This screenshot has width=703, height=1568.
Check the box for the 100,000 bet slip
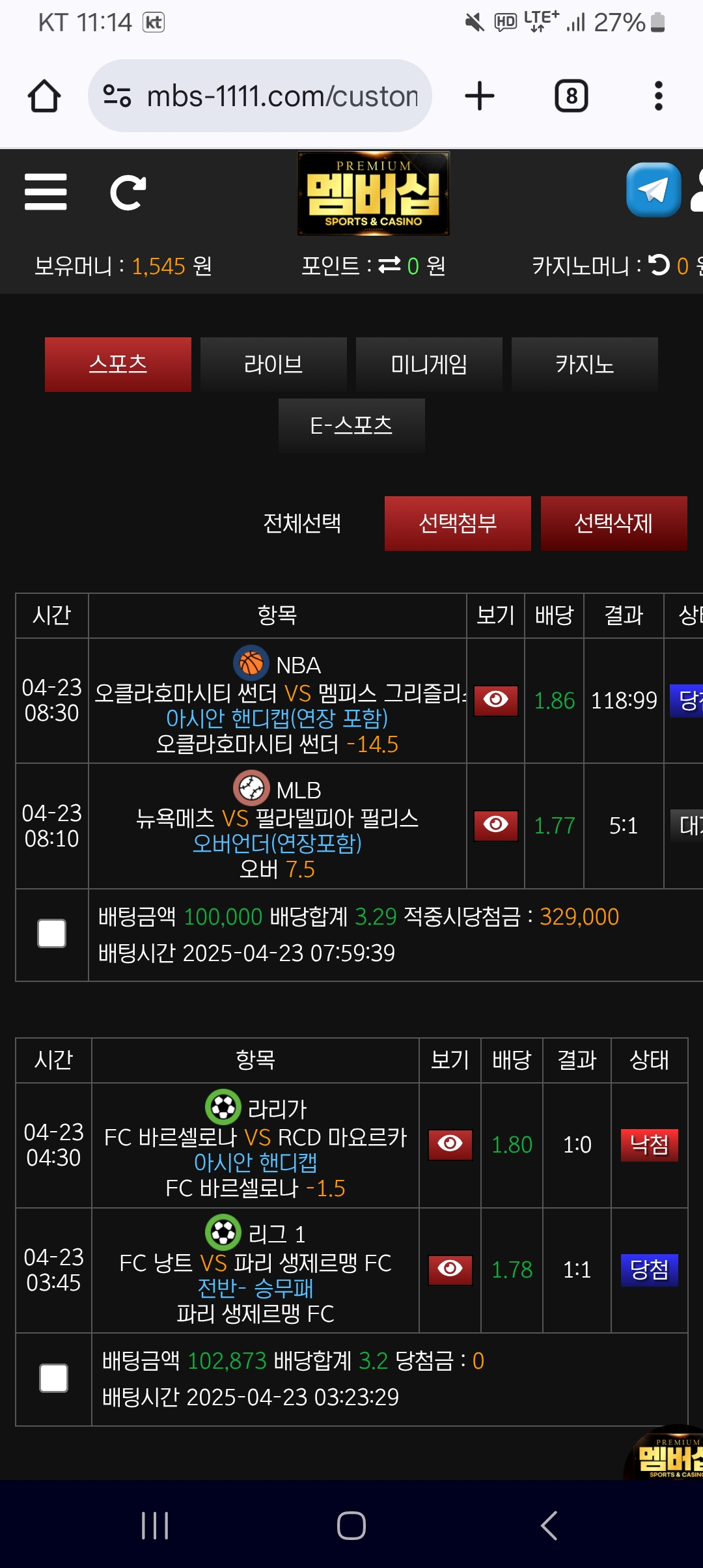(x=52, y=934)
